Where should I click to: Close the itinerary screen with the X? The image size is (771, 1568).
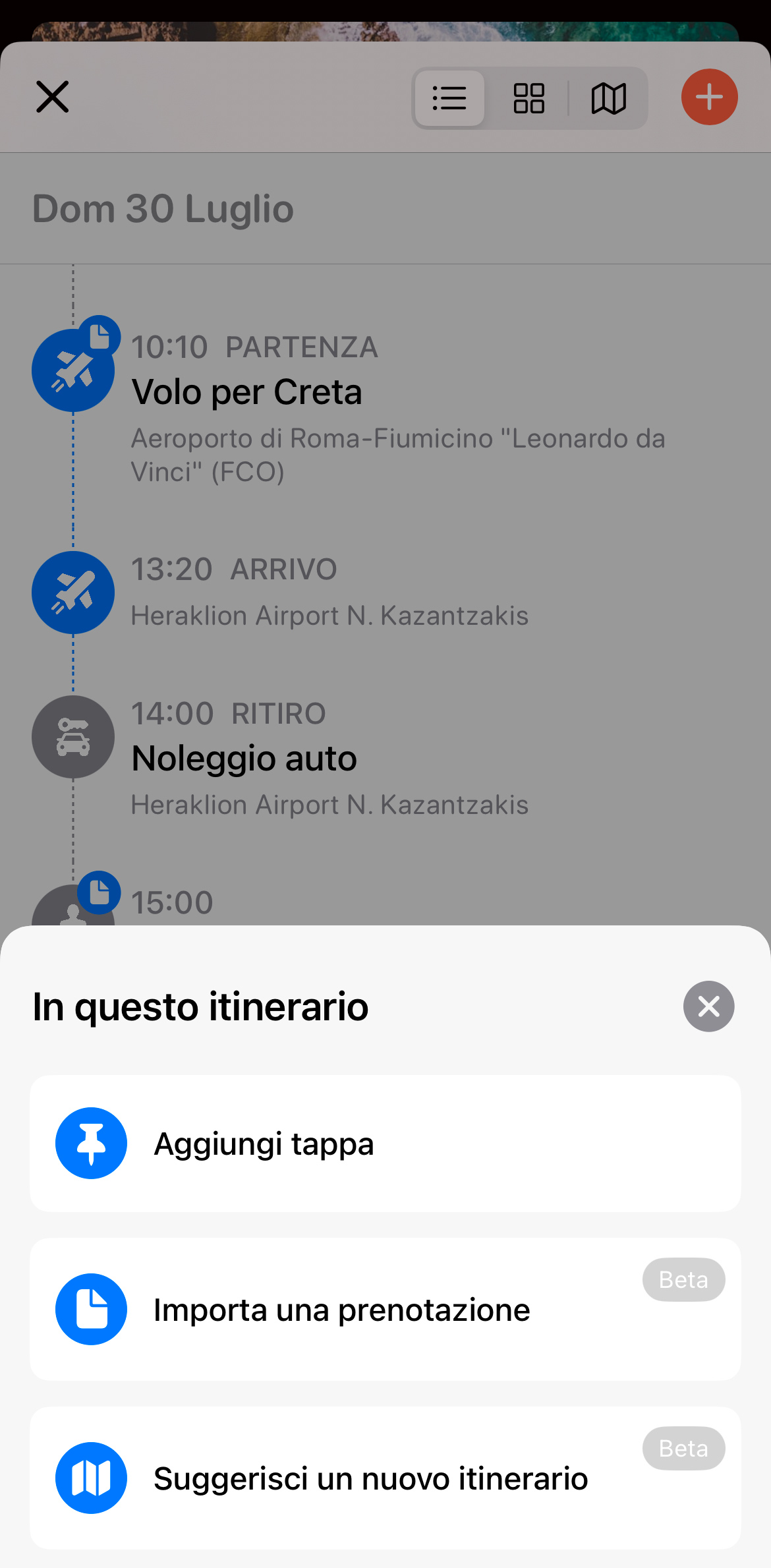53,98
